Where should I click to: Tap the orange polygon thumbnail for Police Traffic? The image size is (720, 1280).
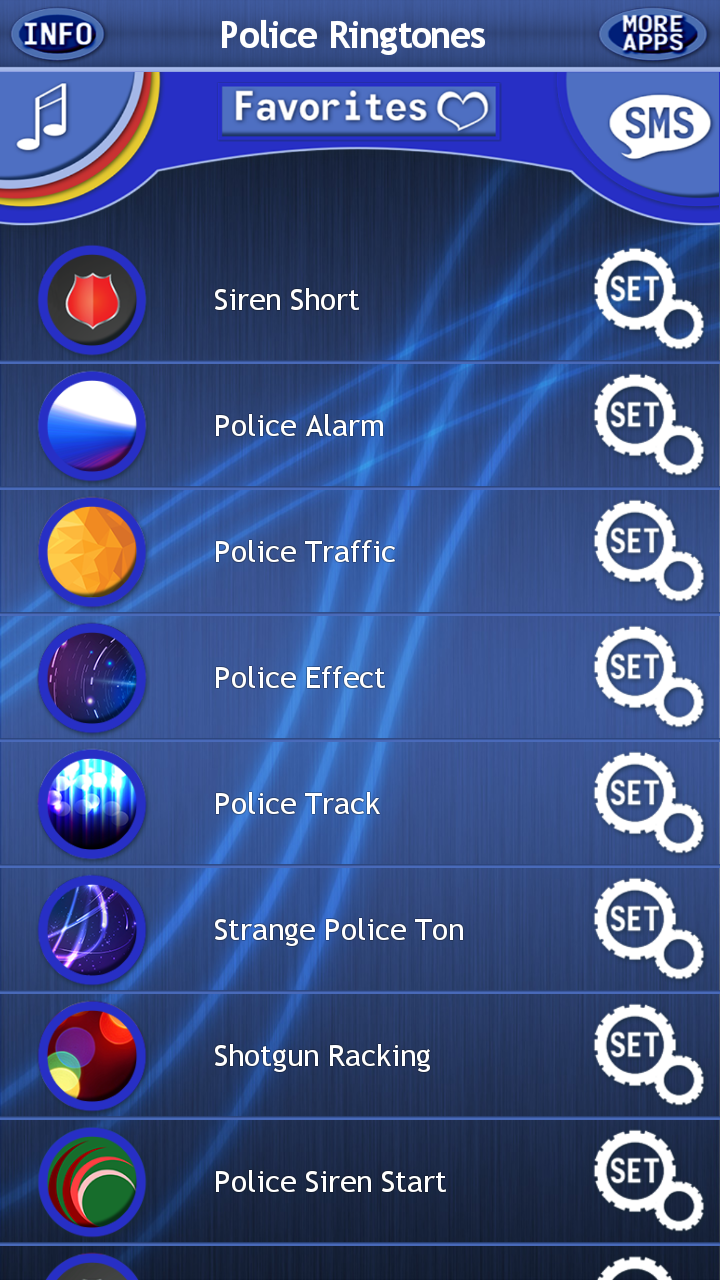pos(92,551)
